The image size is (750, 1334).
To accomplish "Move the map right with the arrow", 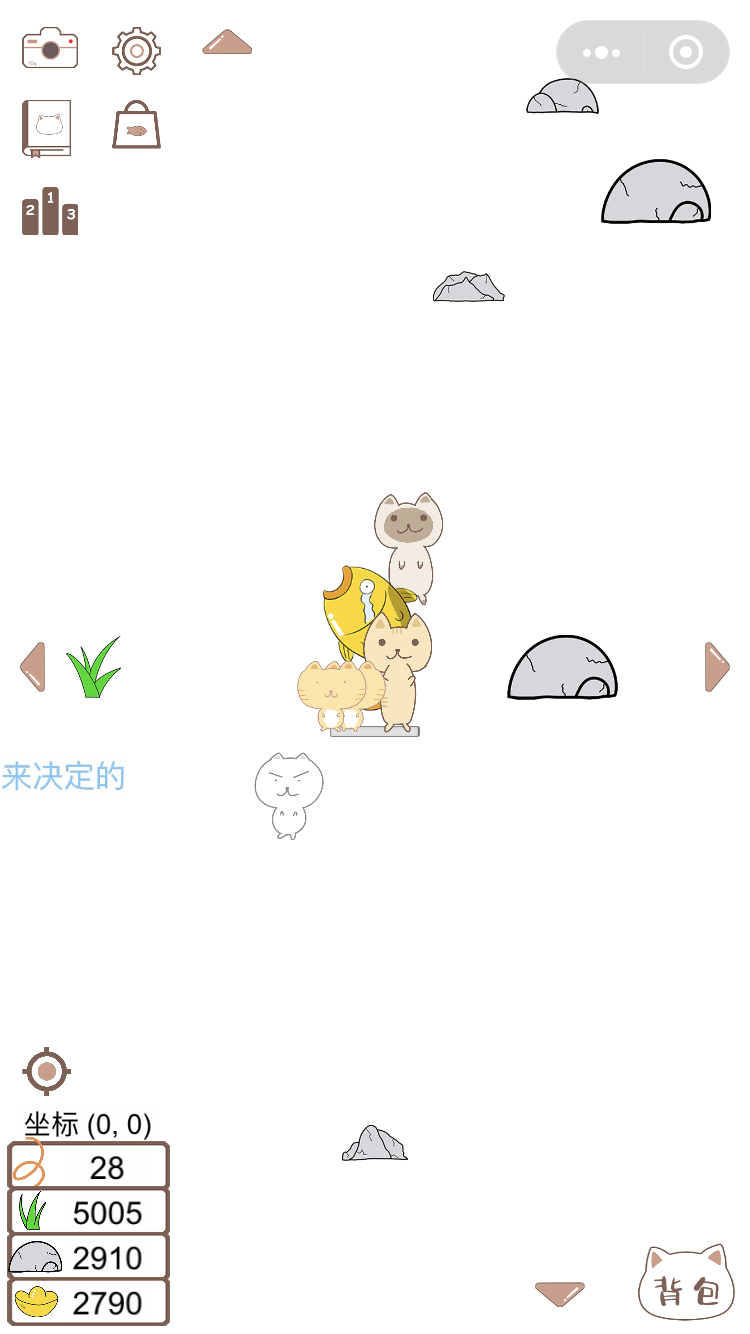I will click(x=716, y=667).
